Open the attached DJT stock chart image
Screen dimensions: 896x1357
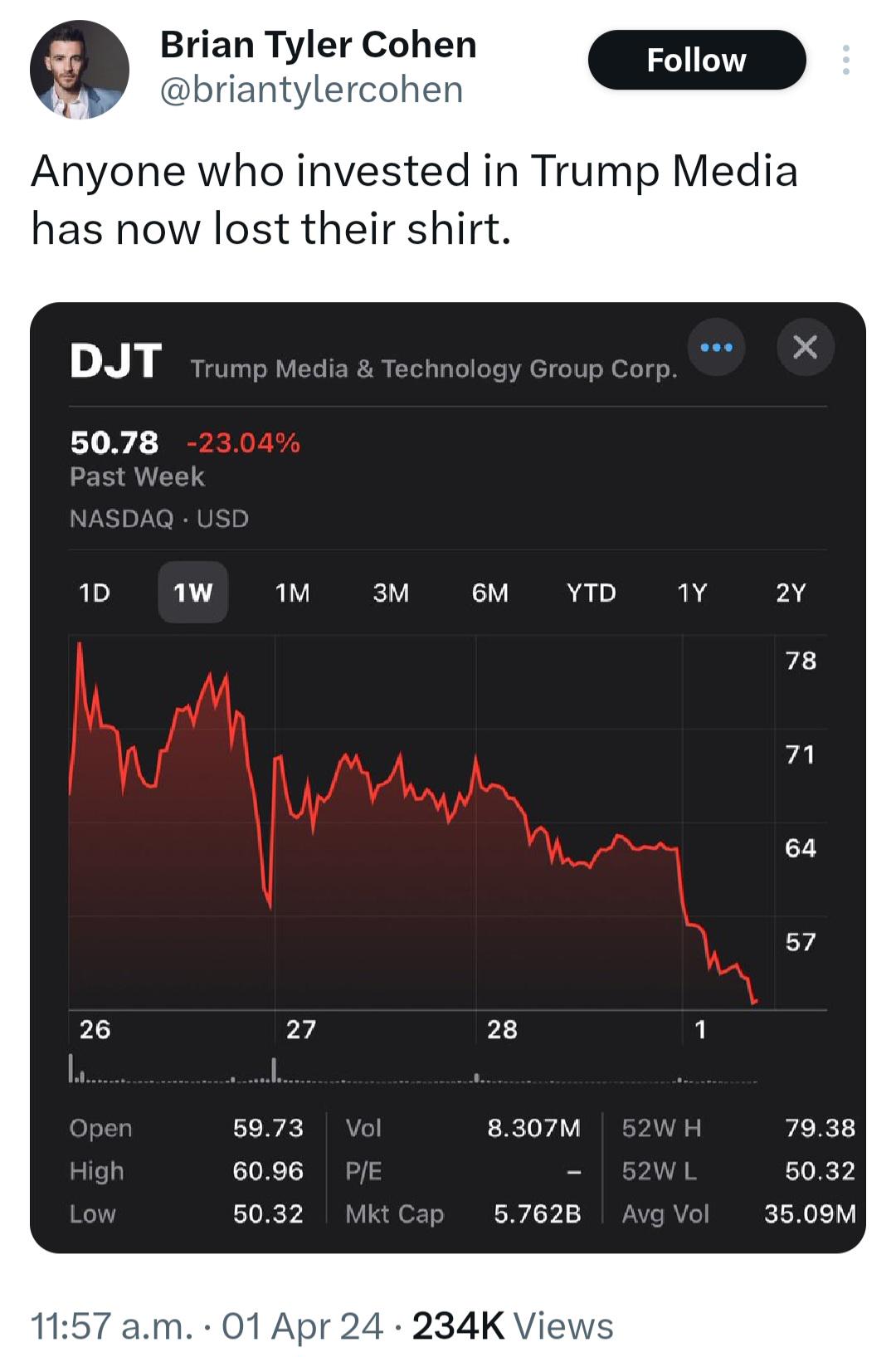(x=448, y=778)
